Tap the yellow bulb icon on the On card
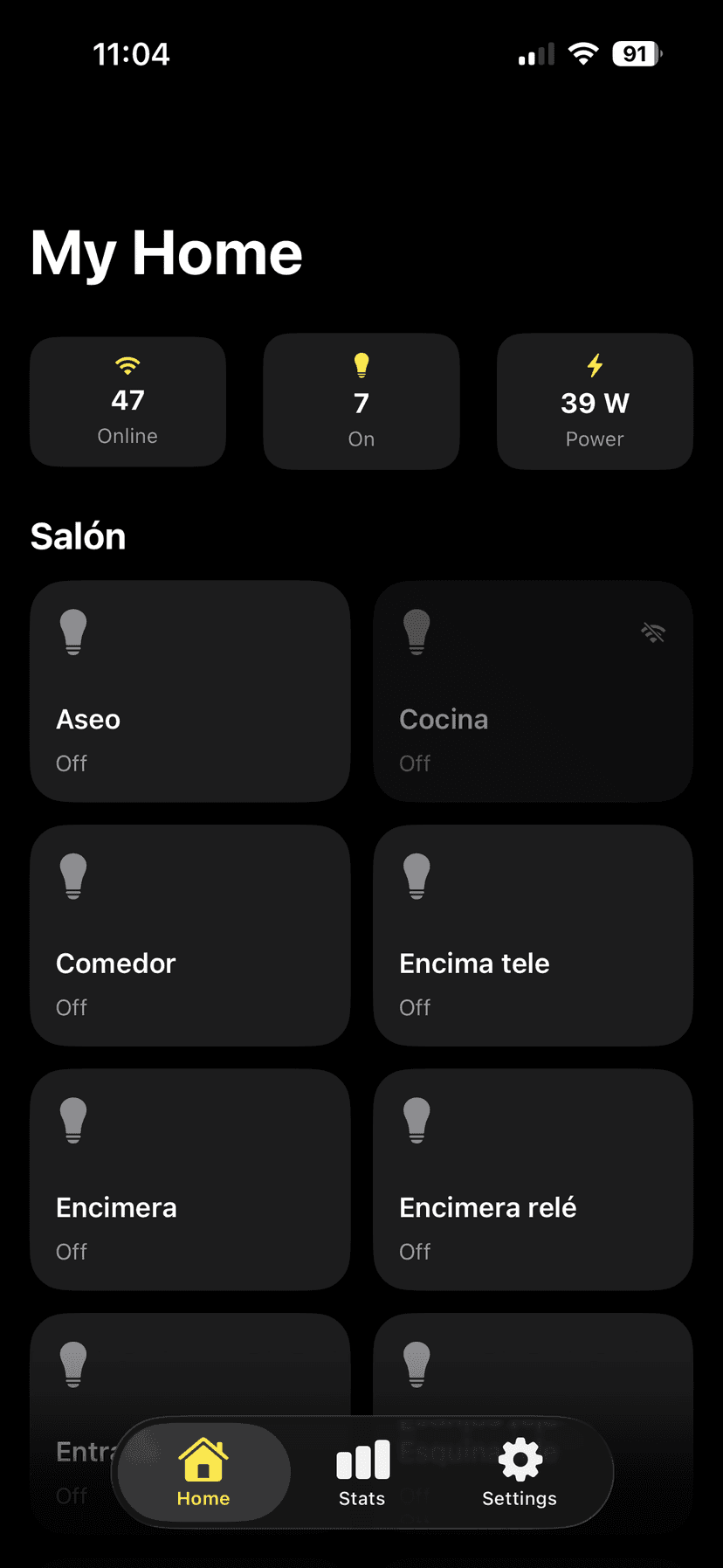 [361, 363]
